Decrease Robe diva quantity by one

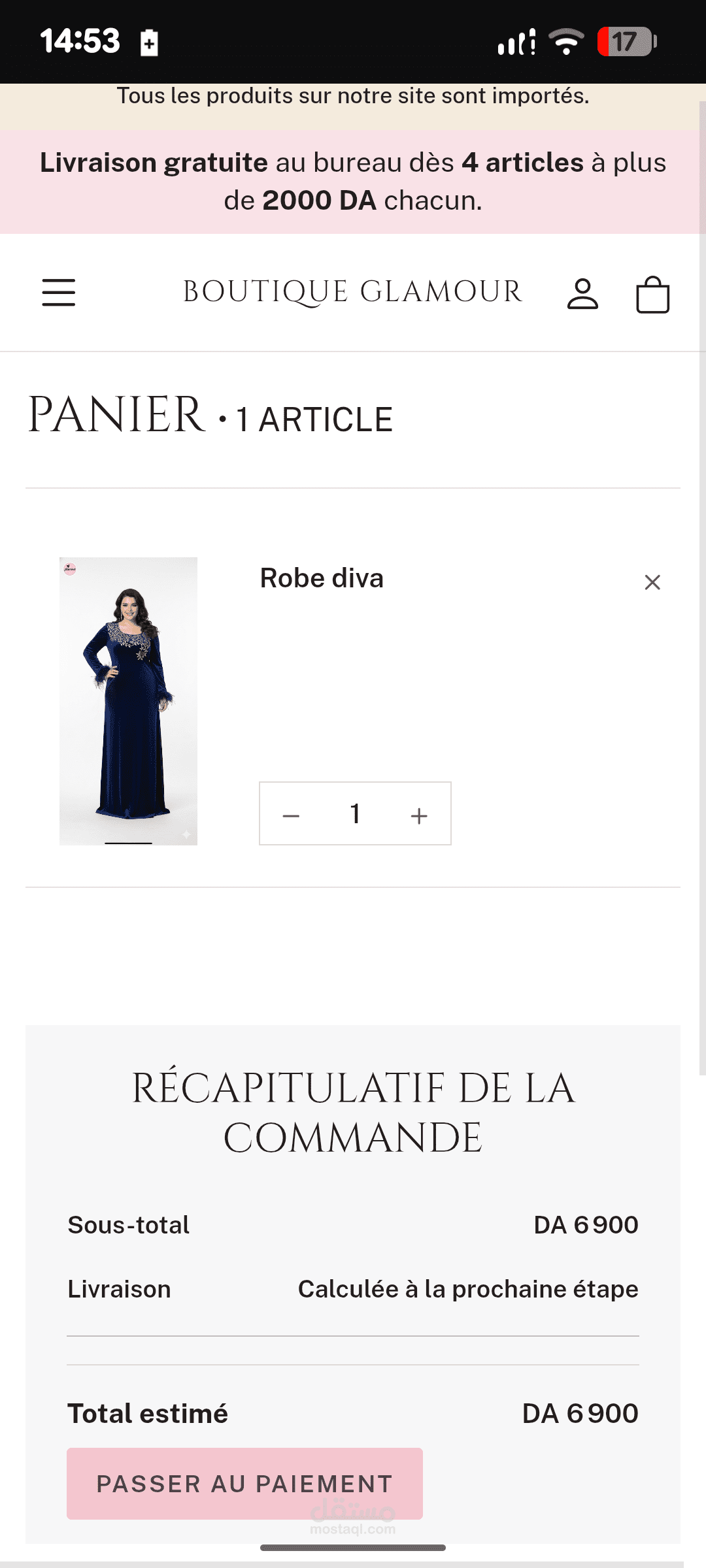tap(291, 815)
